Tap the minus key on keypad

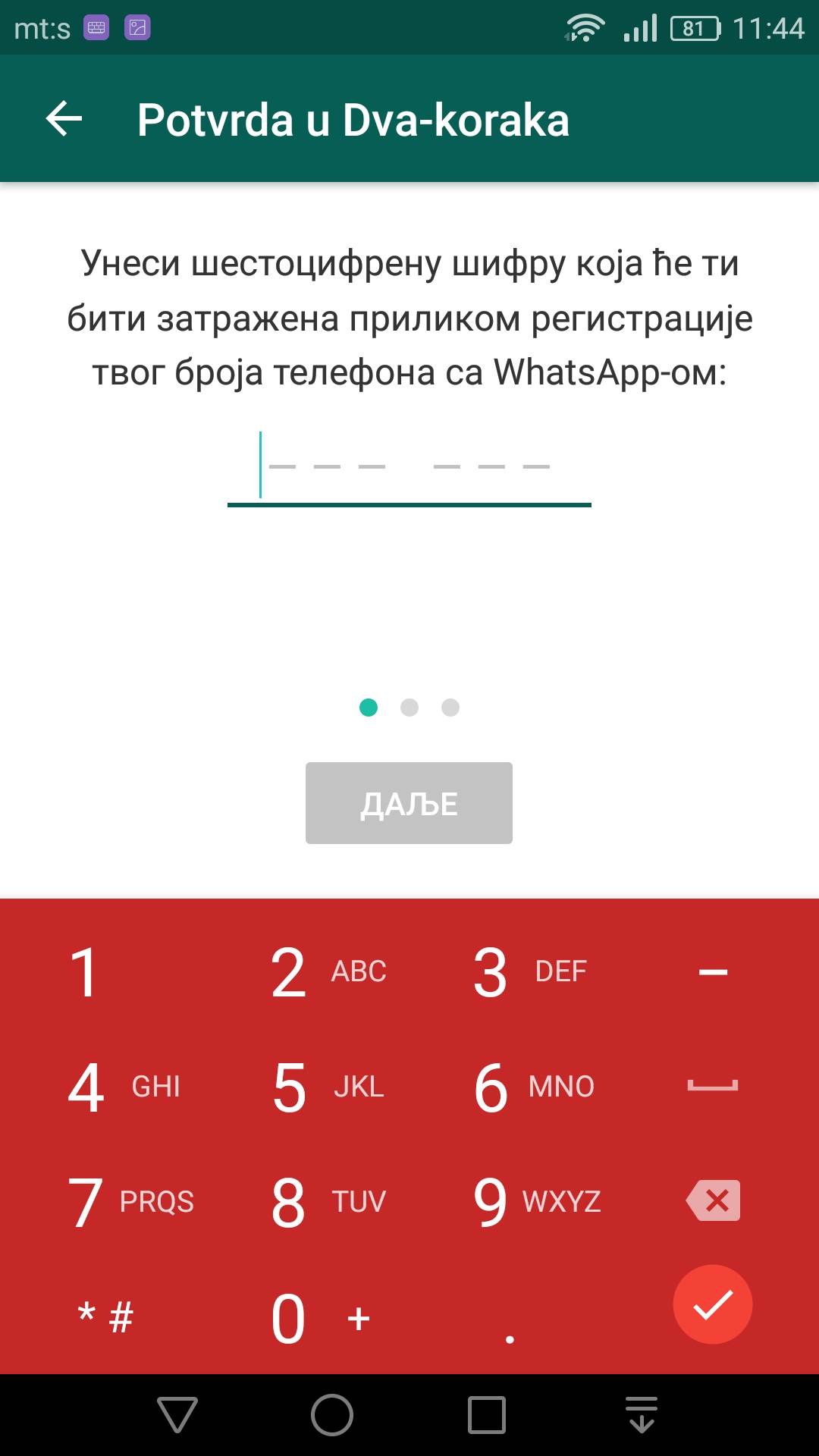713,972
